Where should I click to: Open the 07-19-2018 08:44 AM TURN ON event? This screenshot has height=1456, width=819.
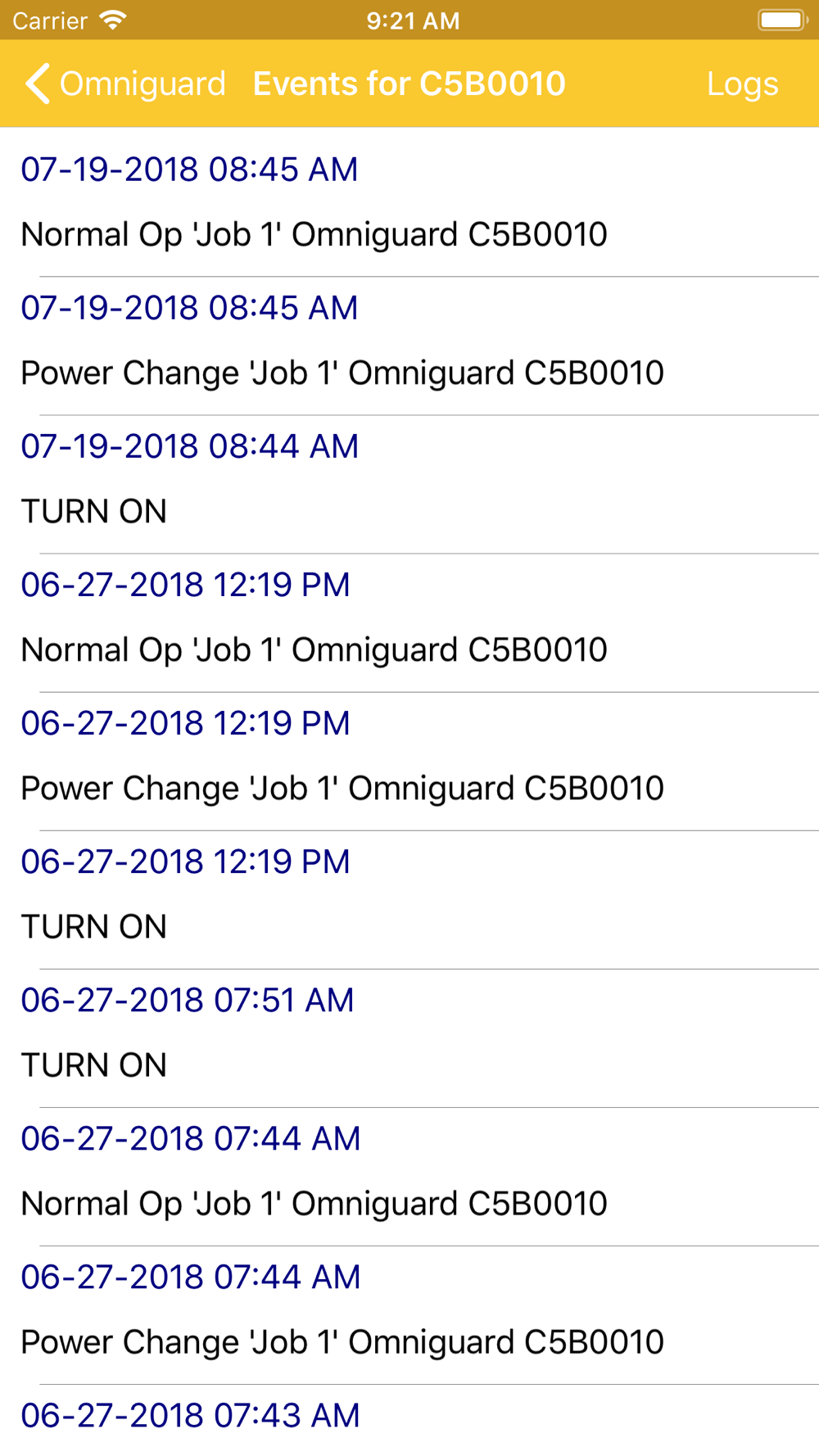pyautogui.click(x=409, y=485)
